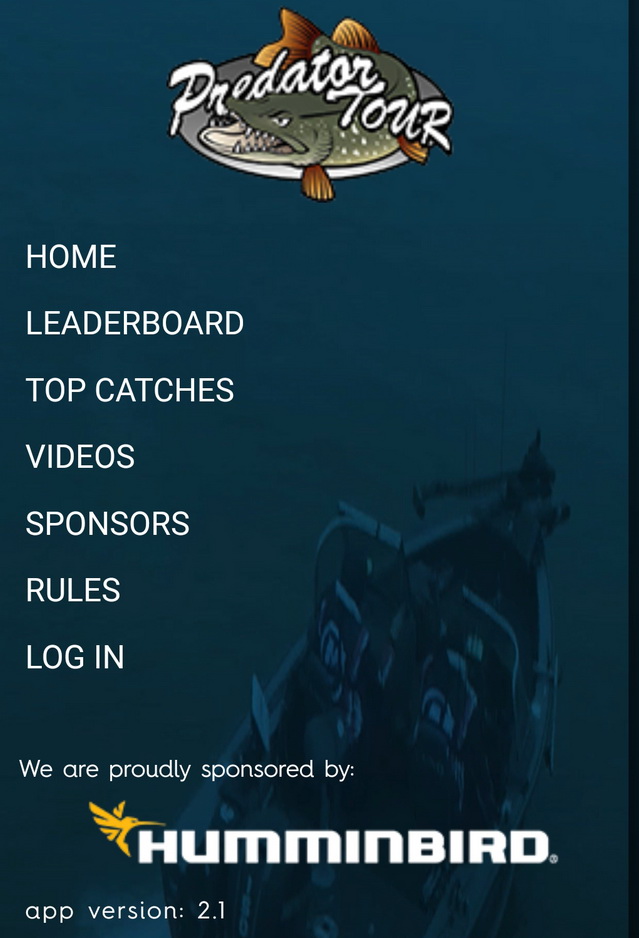This screenshot has width=639, height=938.
Task: Open the LEADERBOARD page
Action: pos(134,324)
